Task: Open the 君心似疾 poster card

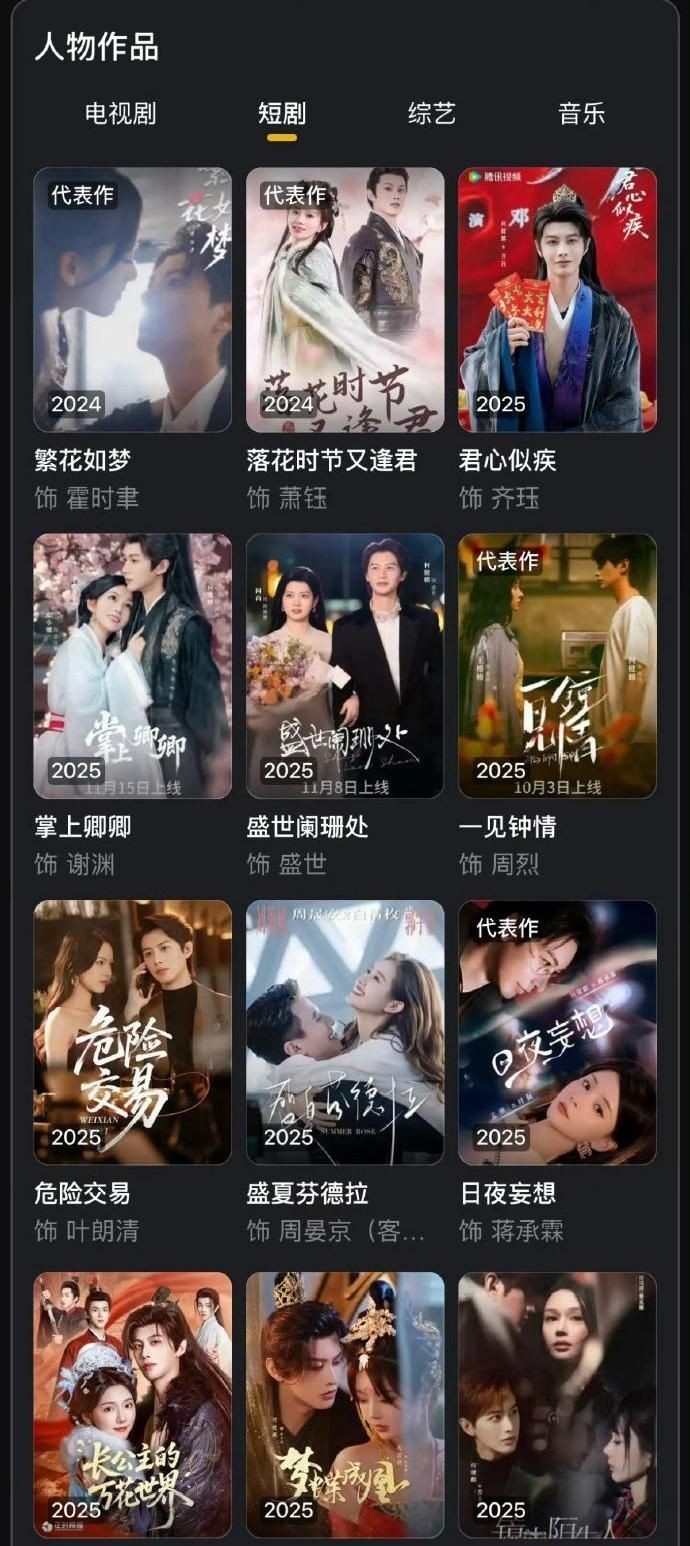Action: pos(557,300)
